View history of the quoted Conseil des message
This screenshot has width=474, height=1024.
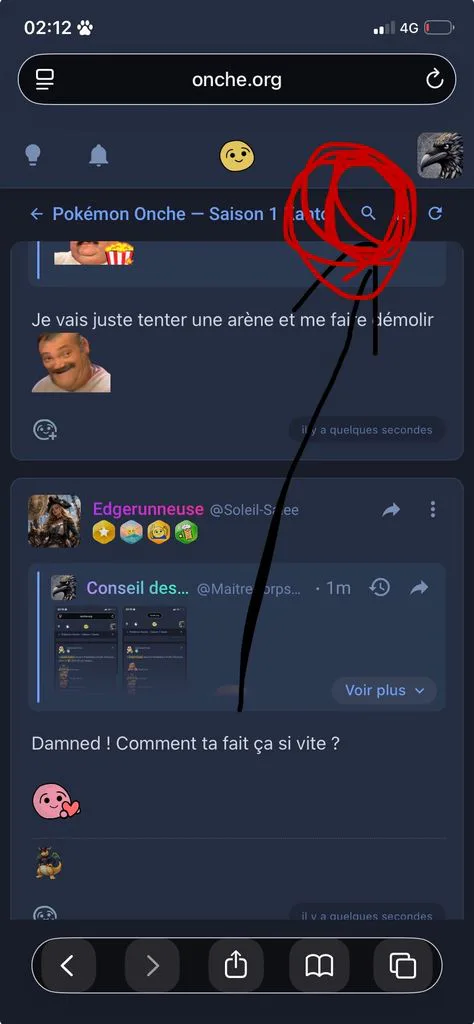pyautogui.click(x=379, y=588)
